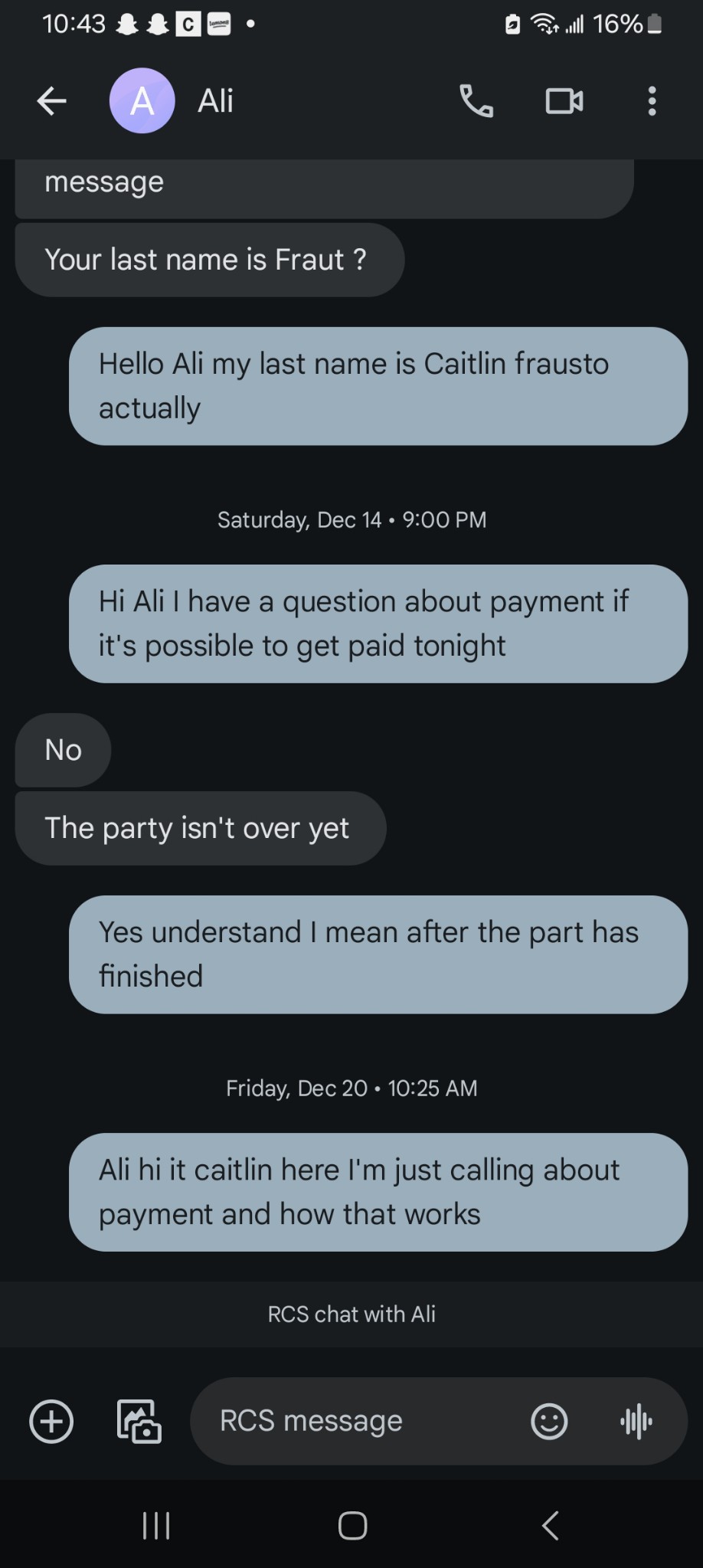The image size is (703, 1568).
Task: Start a voice call with Ali
Action: tap(476, 101)
